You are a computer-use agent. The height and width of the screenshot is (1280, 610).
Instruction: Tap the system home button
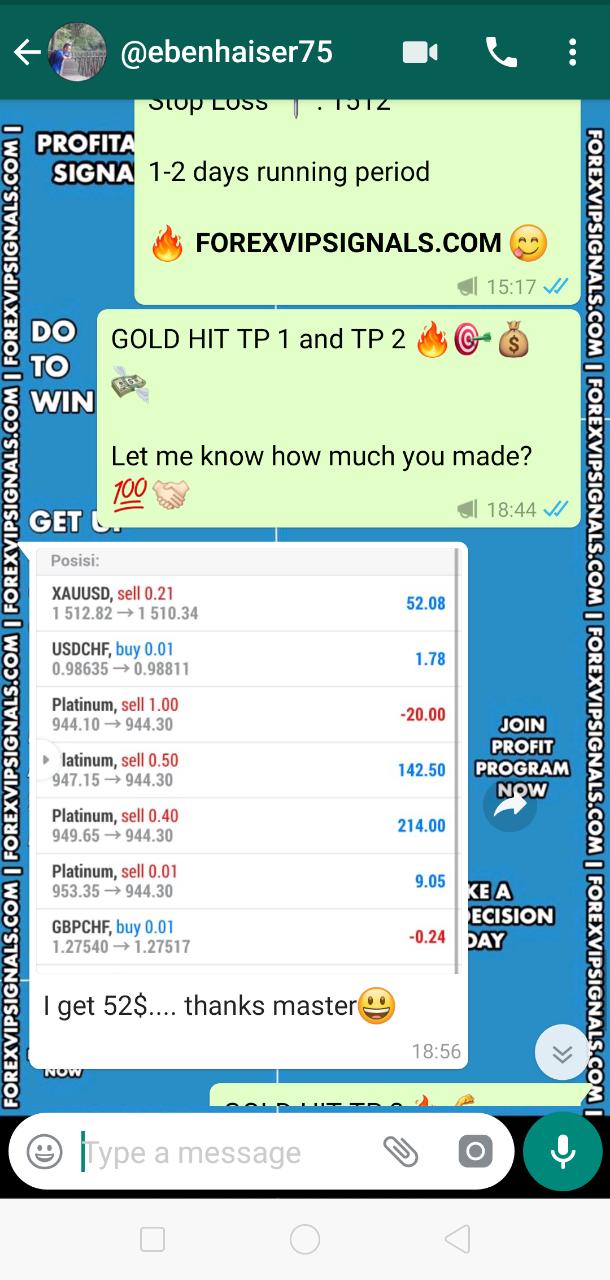pyautogui.click(x=305, y=1240)
